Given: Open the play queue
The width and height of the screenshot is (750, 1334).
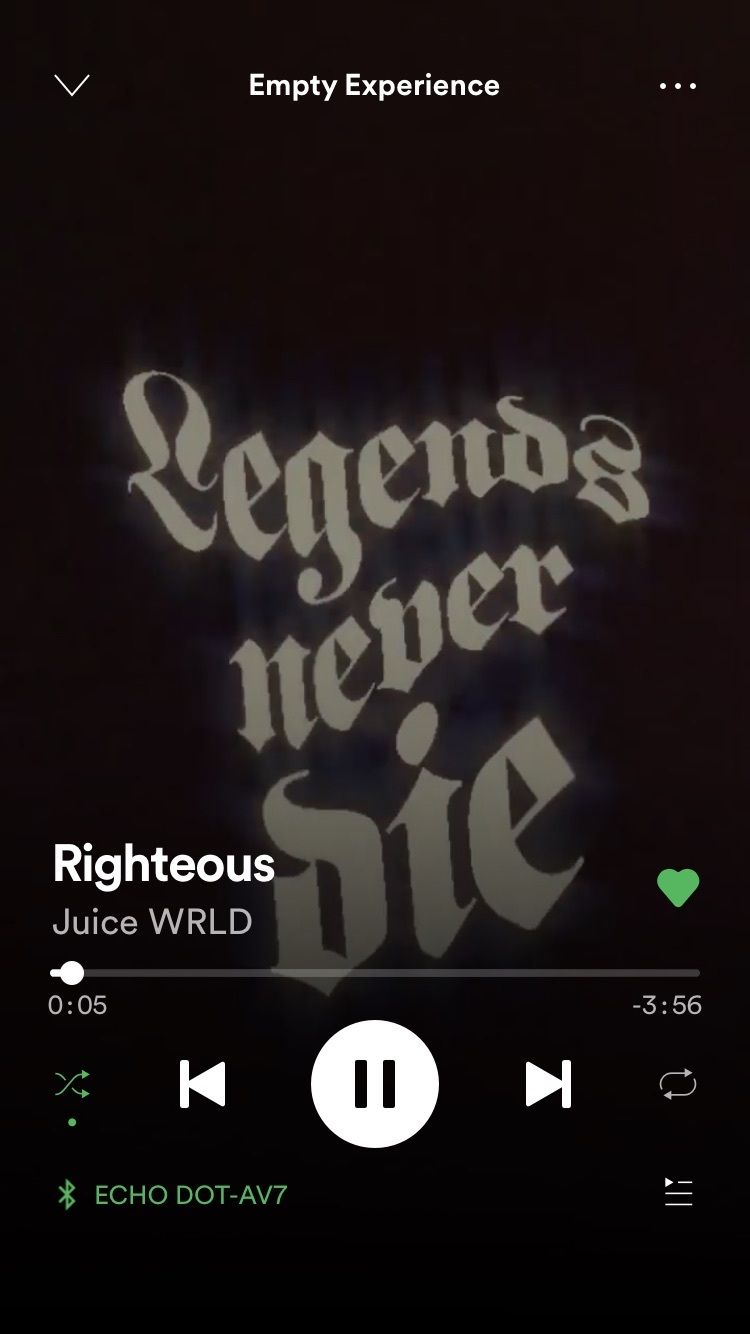Looking at the screenshot, I should 678,1192.
